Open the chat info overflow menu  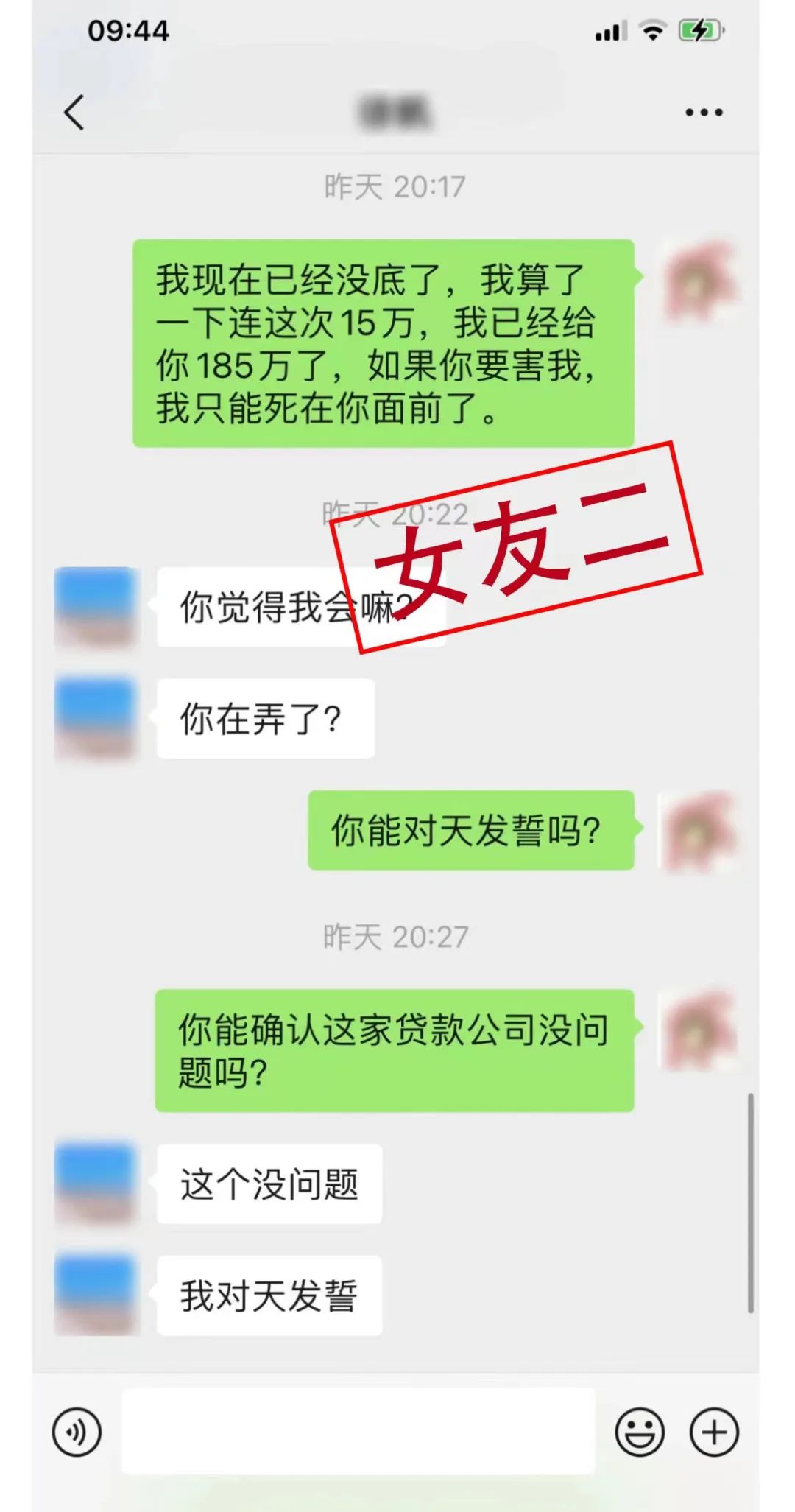pyautogui.click(x=704, y=113)
